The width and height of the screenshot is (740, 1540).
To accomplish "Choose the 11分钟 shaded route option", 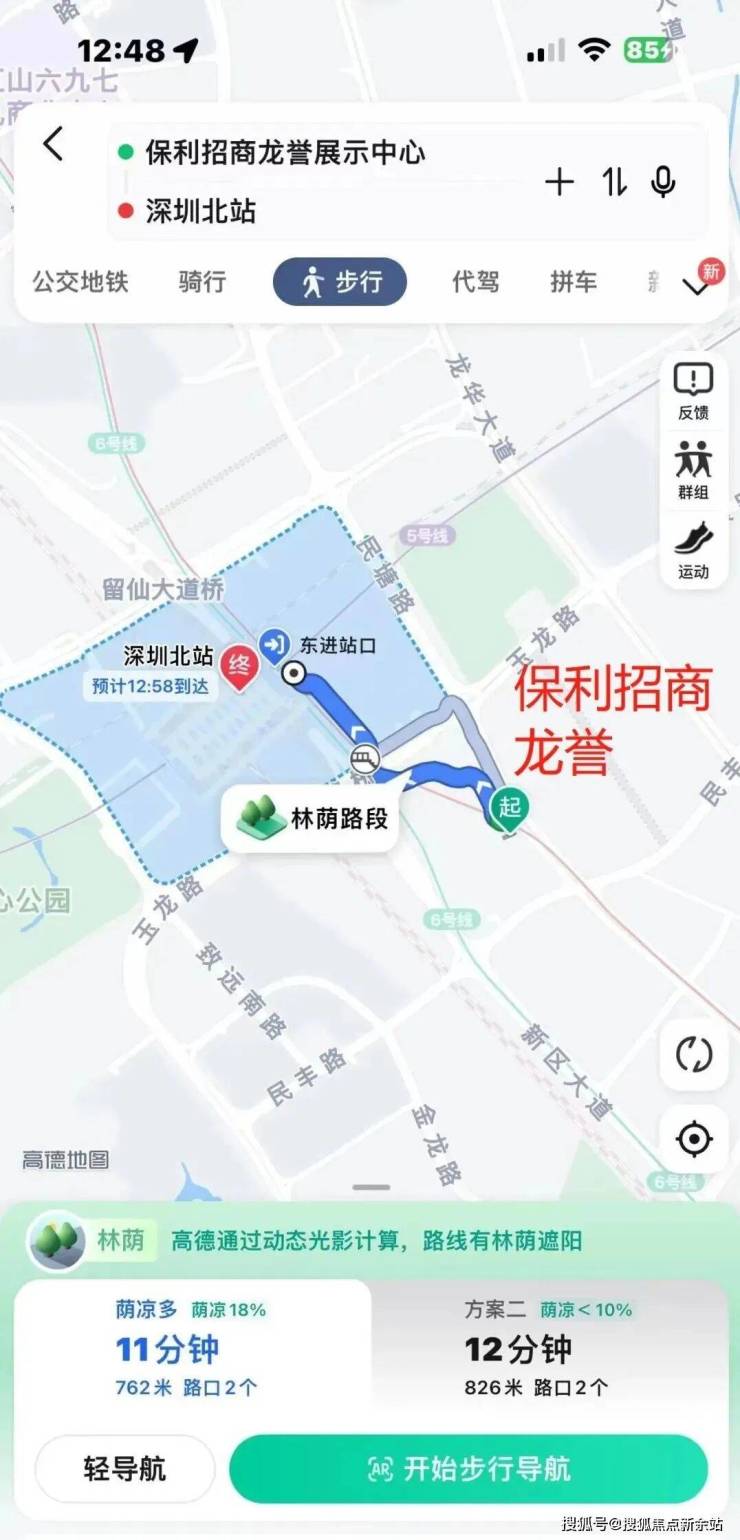I will [193, 1348].
